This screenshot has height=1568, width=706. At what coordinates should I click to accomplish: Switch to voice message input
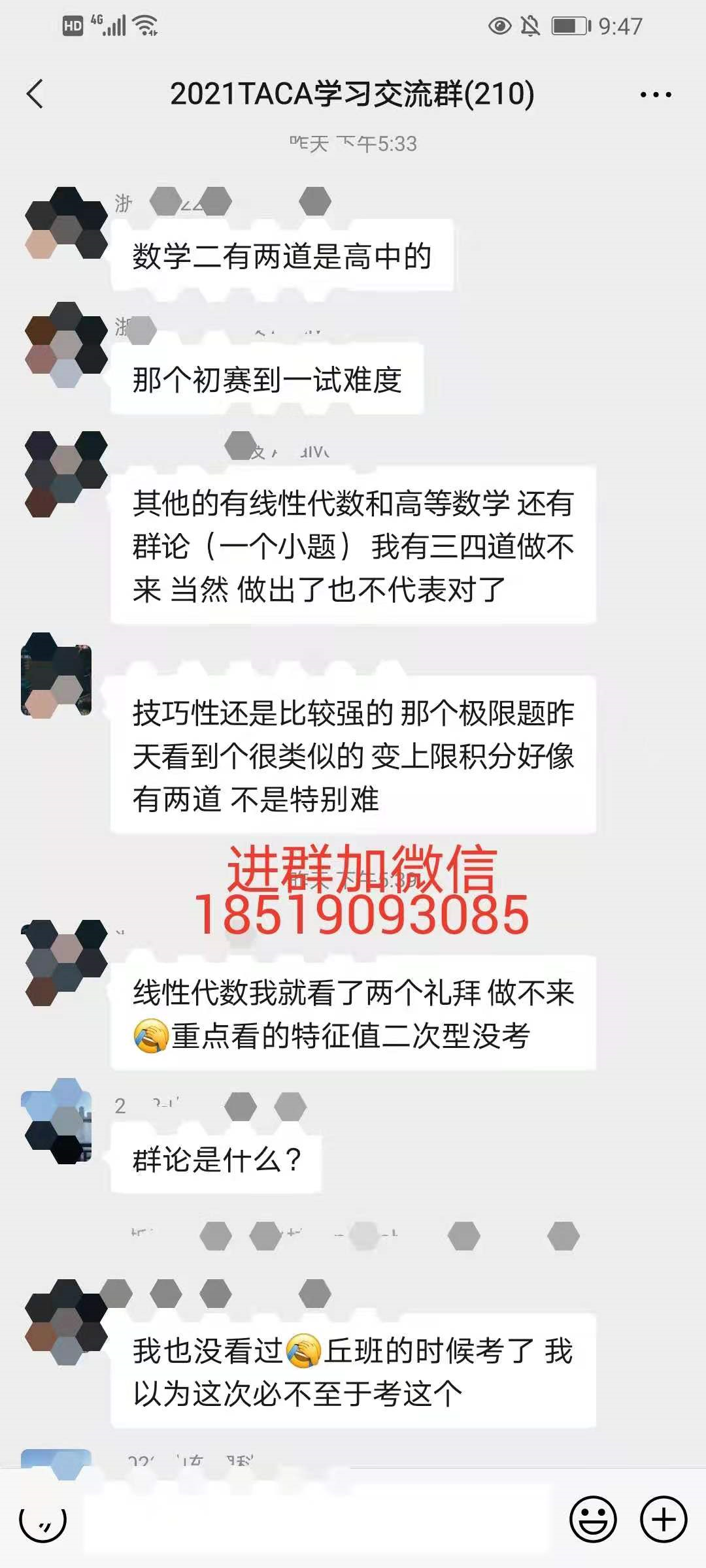43,1520
